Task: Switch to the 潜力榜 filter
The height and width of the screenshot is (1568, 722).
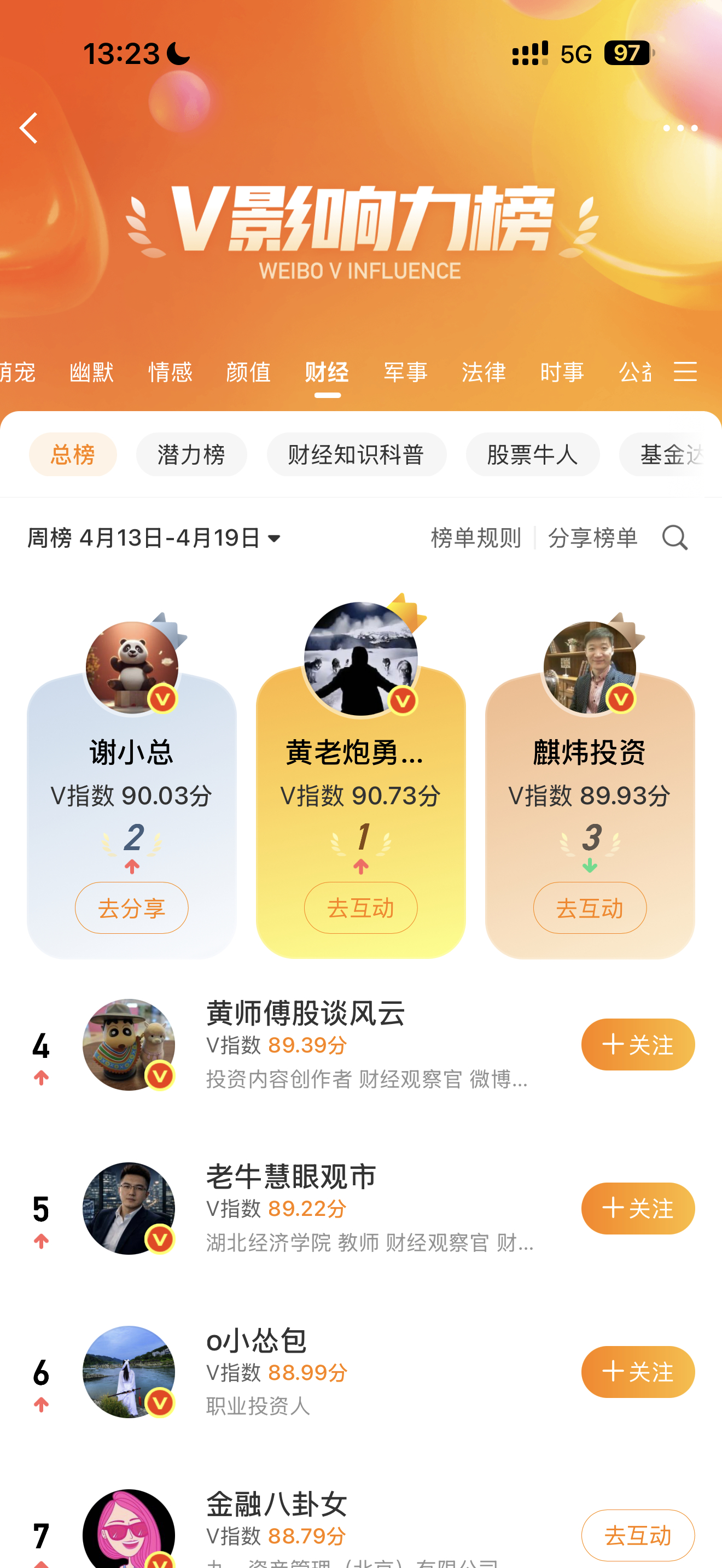Action: pos(191,455)
